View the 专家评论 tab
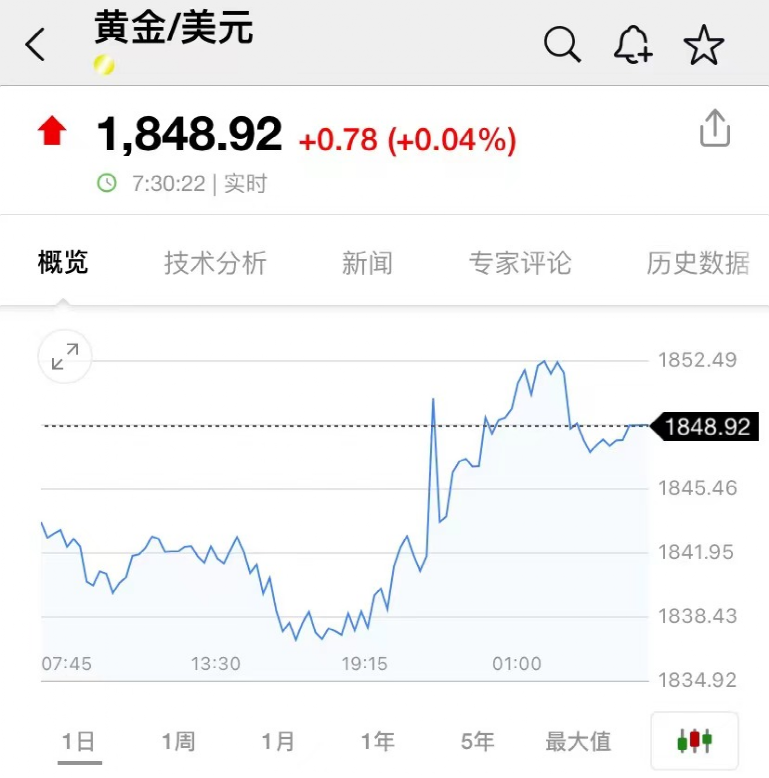The width and height of the screenshot is (769, 778). pyautogui.click(x=520, y=263)
